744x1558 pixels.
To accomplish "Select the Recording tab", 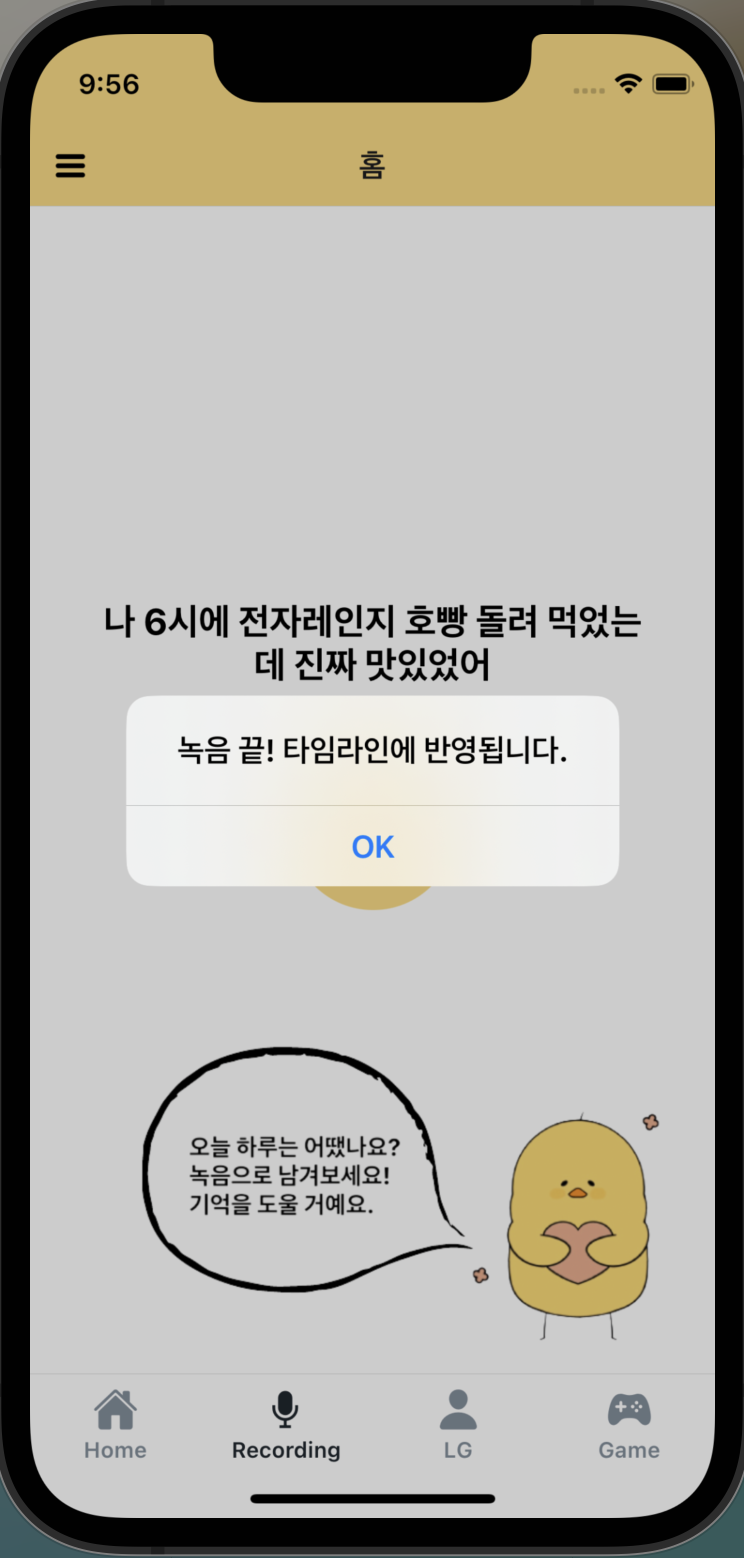I will [x=286, y=1426].
